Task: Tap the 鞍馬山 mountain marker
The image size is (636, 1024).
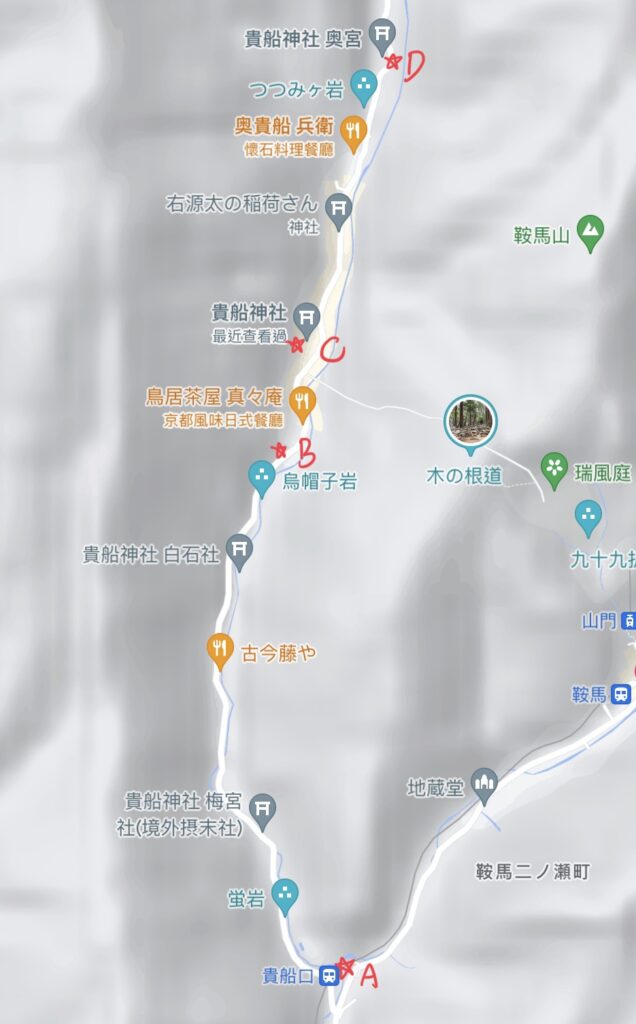Action: (591, 232)
